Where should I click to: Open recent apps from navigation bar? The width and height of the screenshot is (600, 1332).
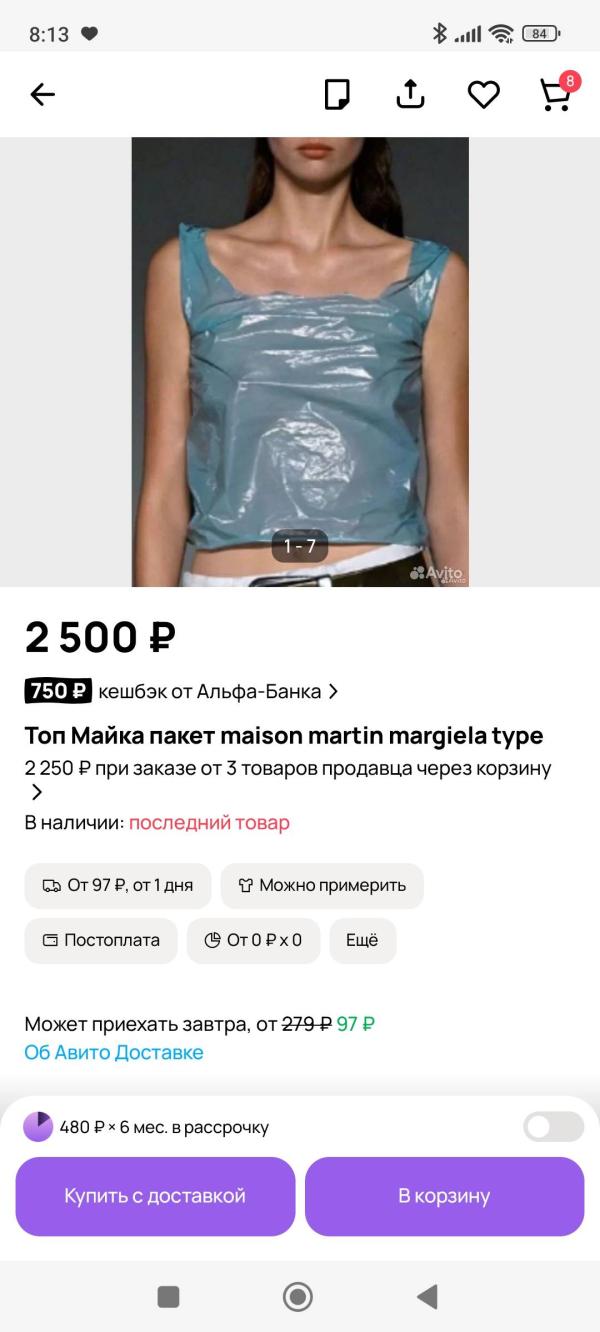coord(169,1297)
